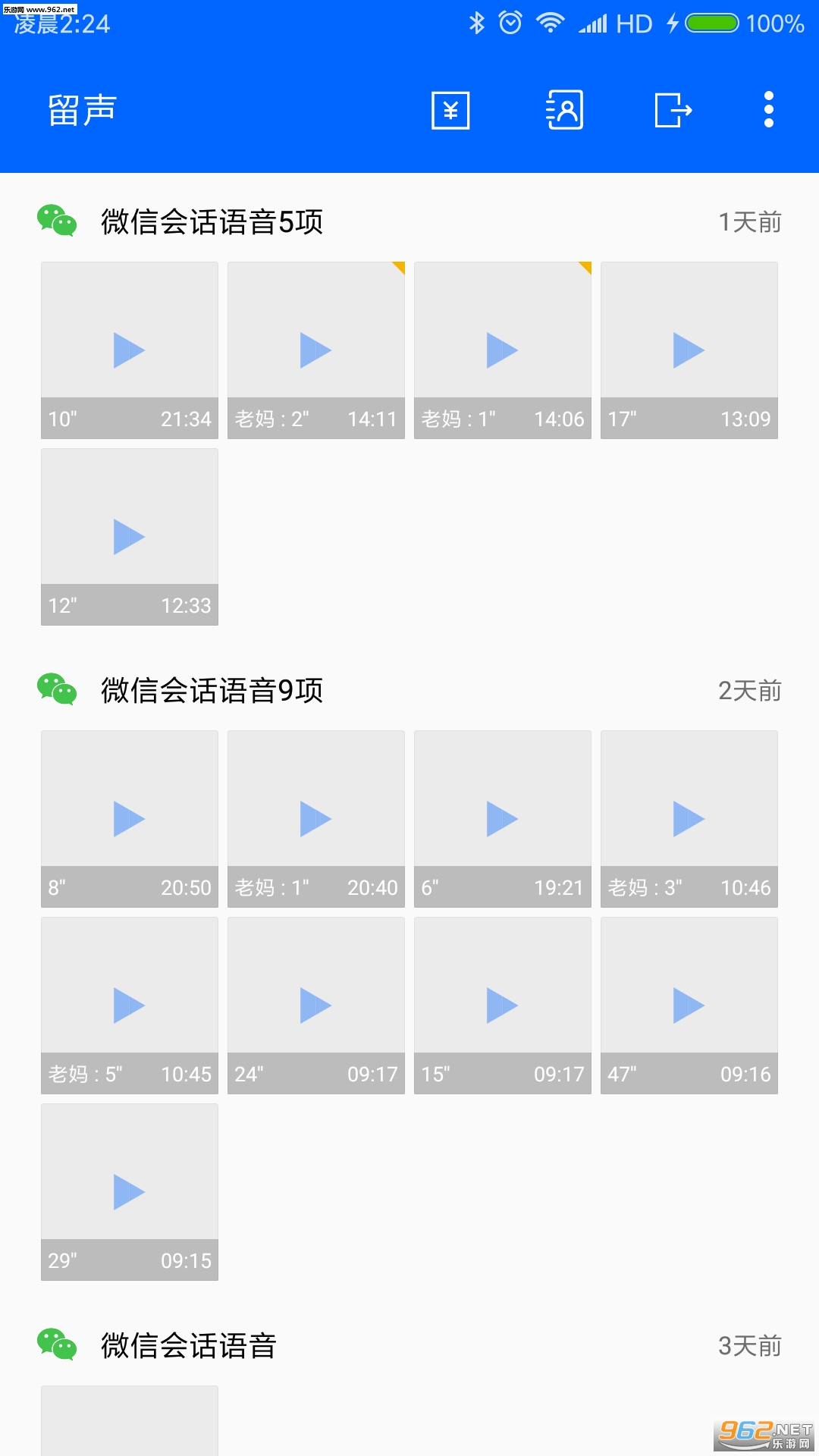Play the 6" voice clip from 19:21
This screenshot has height=1456, width=819.
[x=503, y=818]
